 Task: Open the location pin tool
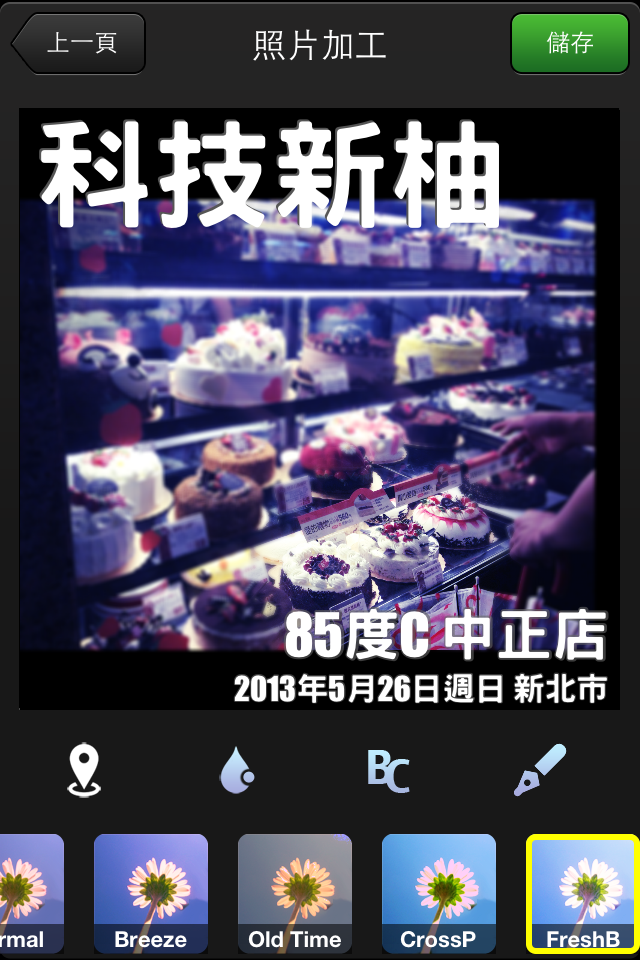click(x=83, y=770)
